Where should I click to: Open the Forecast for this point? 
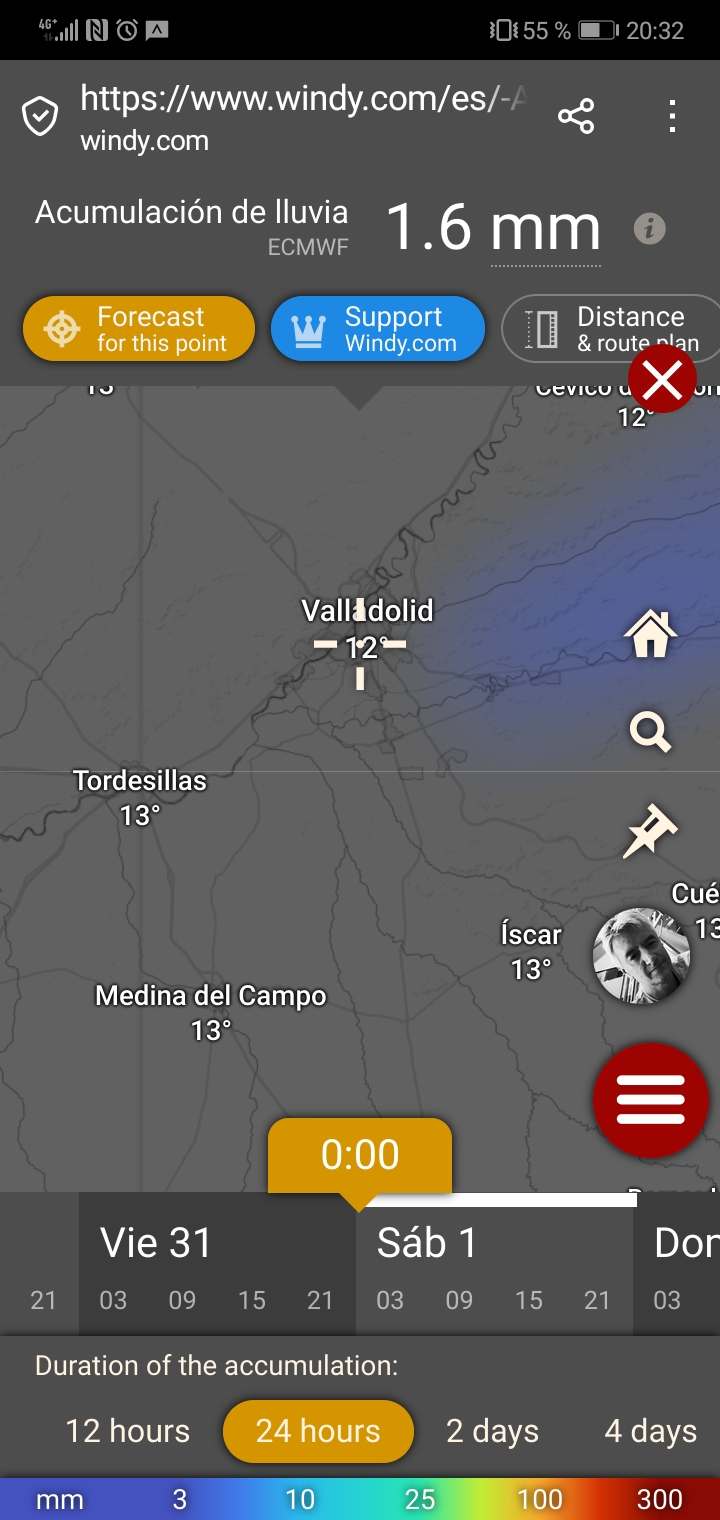pyautogui.click(x=139, y=329)
